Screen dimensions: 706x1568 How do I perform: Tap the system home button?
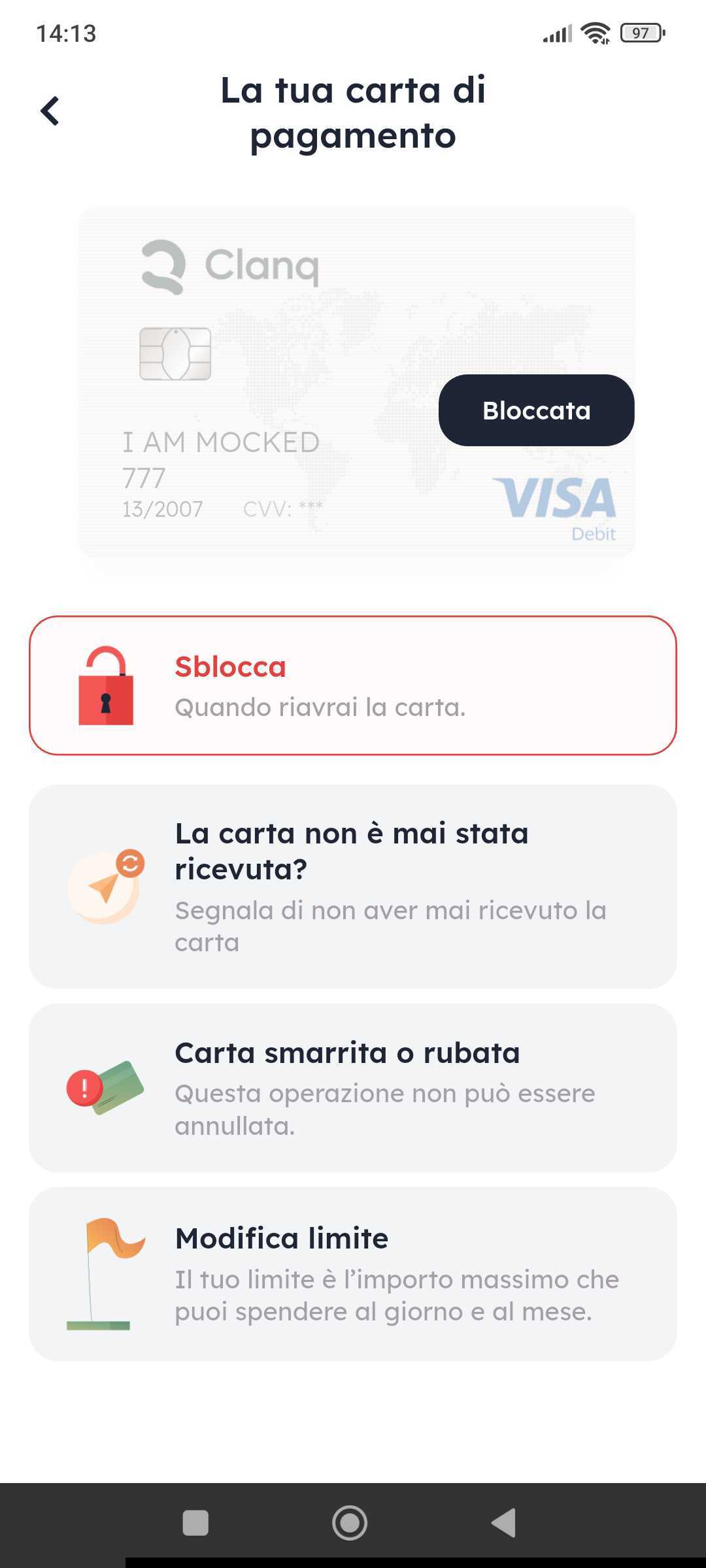[350, 1523]
